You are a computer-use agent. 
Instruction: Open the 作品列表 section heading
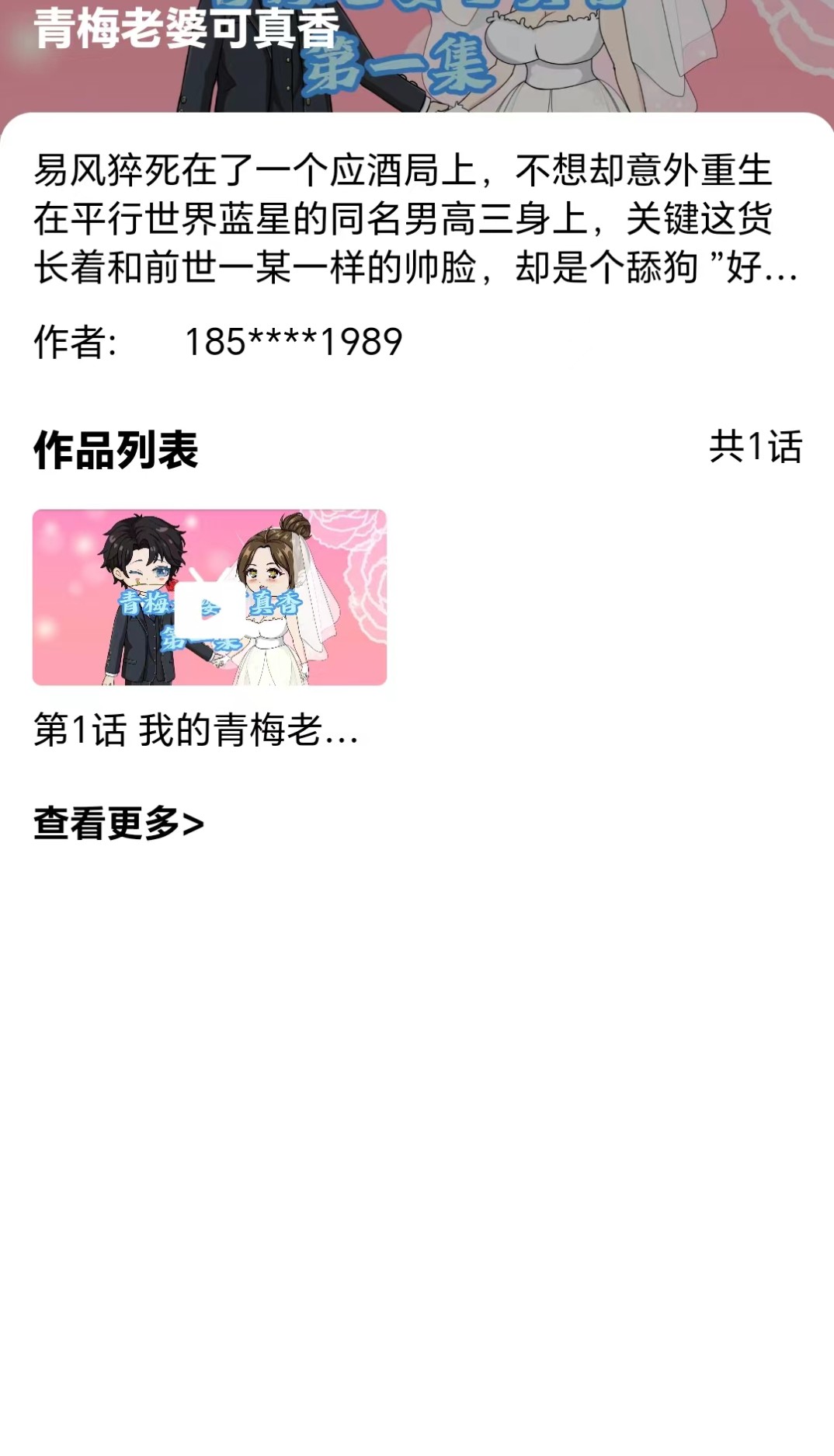[x=115, y=446]
